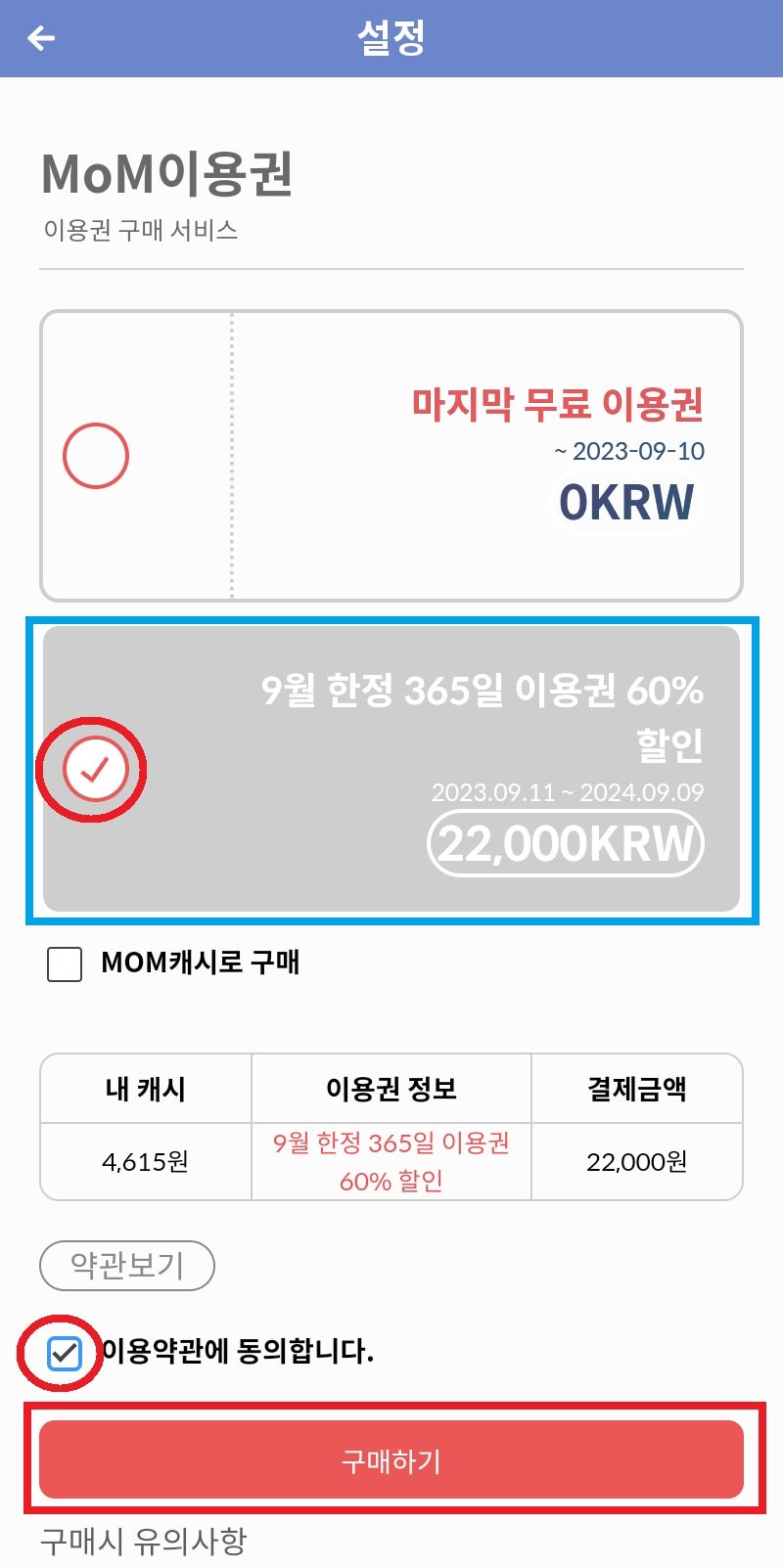Select the 마지막 무료 이용권 option
Screen dimensions: 783x1568
pos(96,456)
